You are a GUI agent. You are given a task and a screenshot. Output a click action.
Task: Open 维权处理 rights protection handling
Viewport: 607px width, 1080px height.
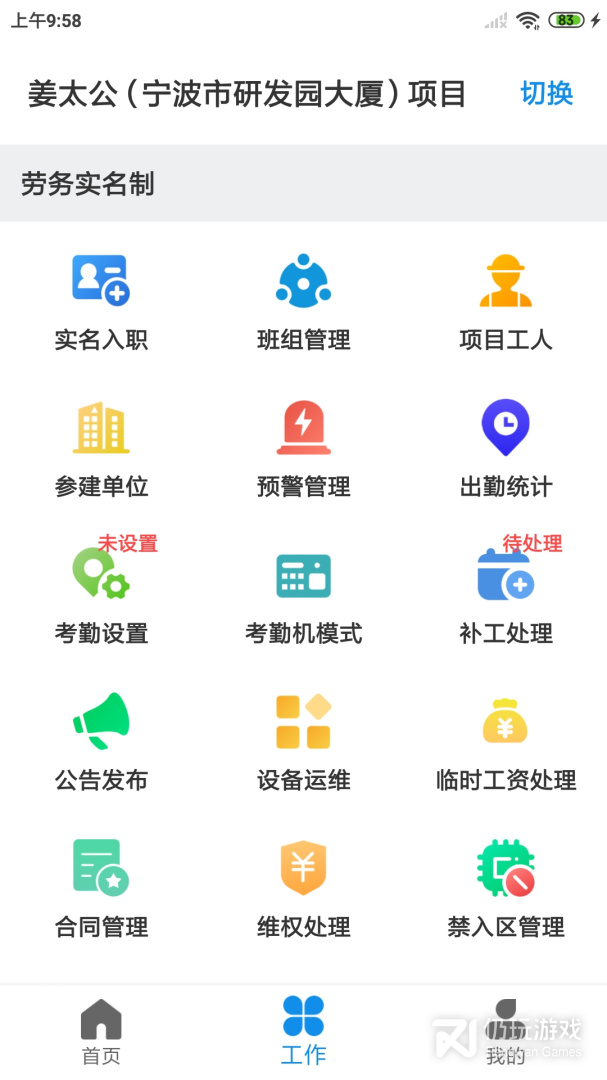click(303, 887)
